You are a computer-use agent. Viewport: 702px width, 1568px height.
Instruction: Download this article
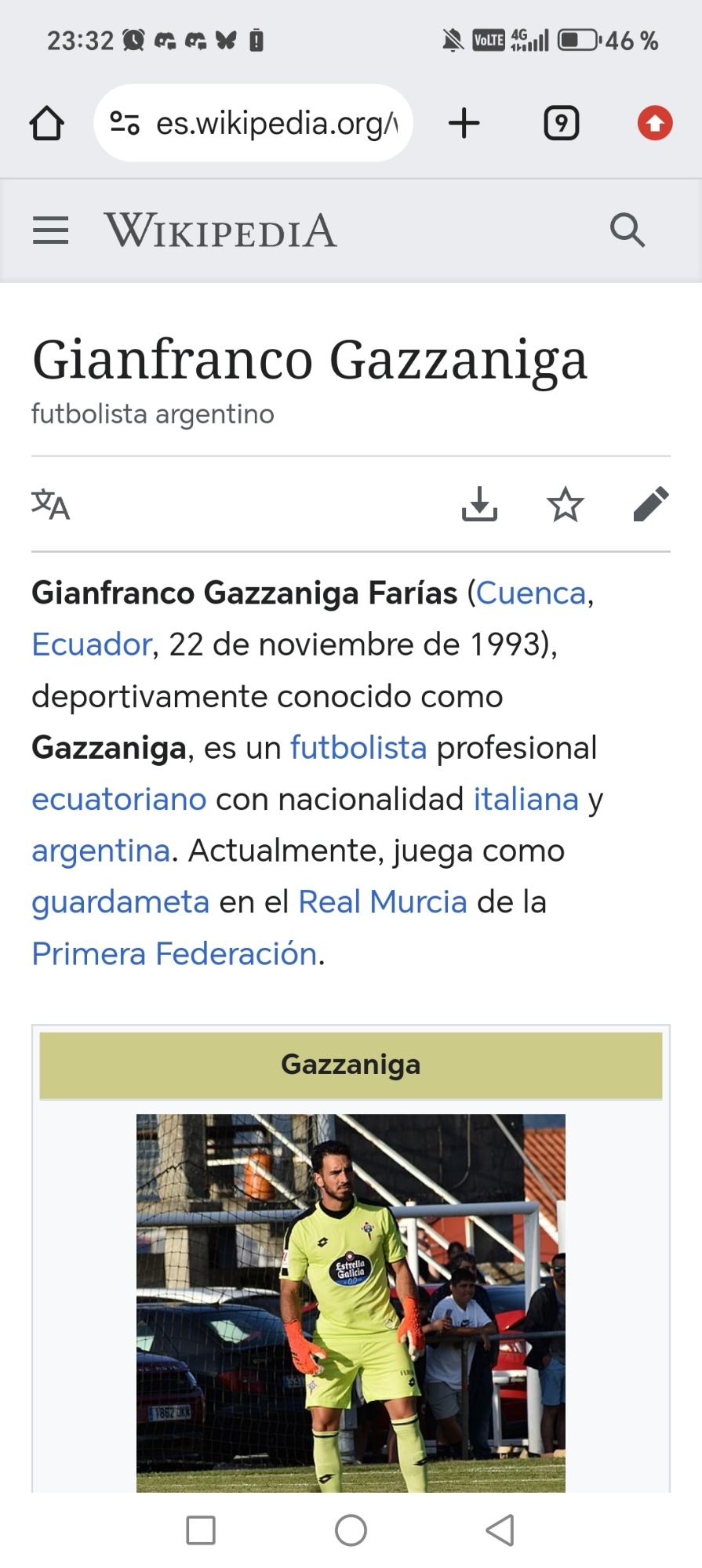(x=479, y=504)
